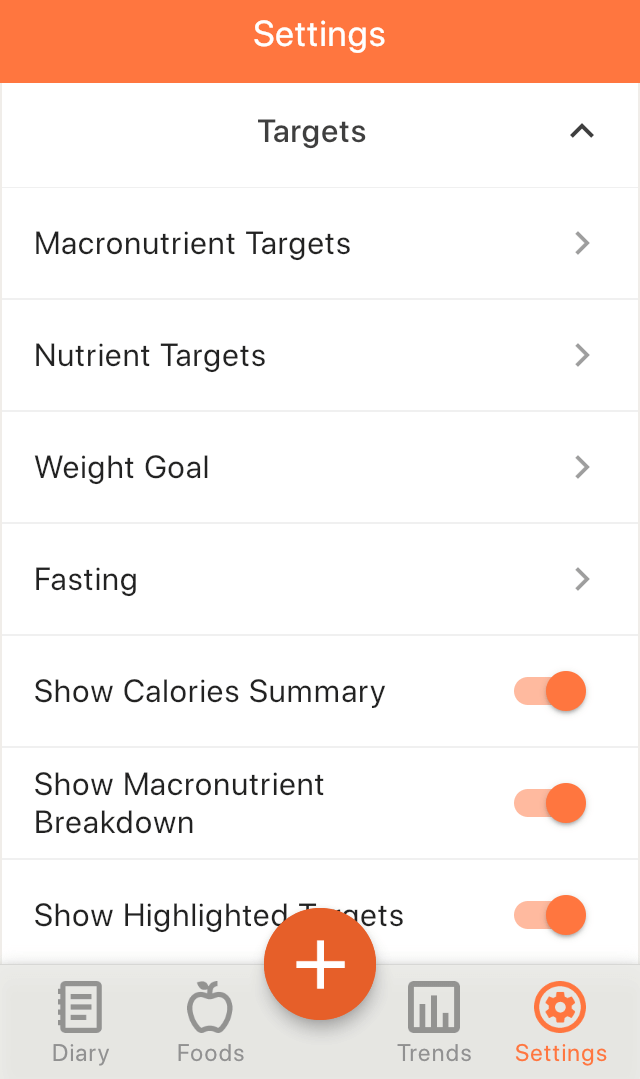The image size is (640, 1079).
Task: Open the Trends tab
Action: pos(434,1023)
